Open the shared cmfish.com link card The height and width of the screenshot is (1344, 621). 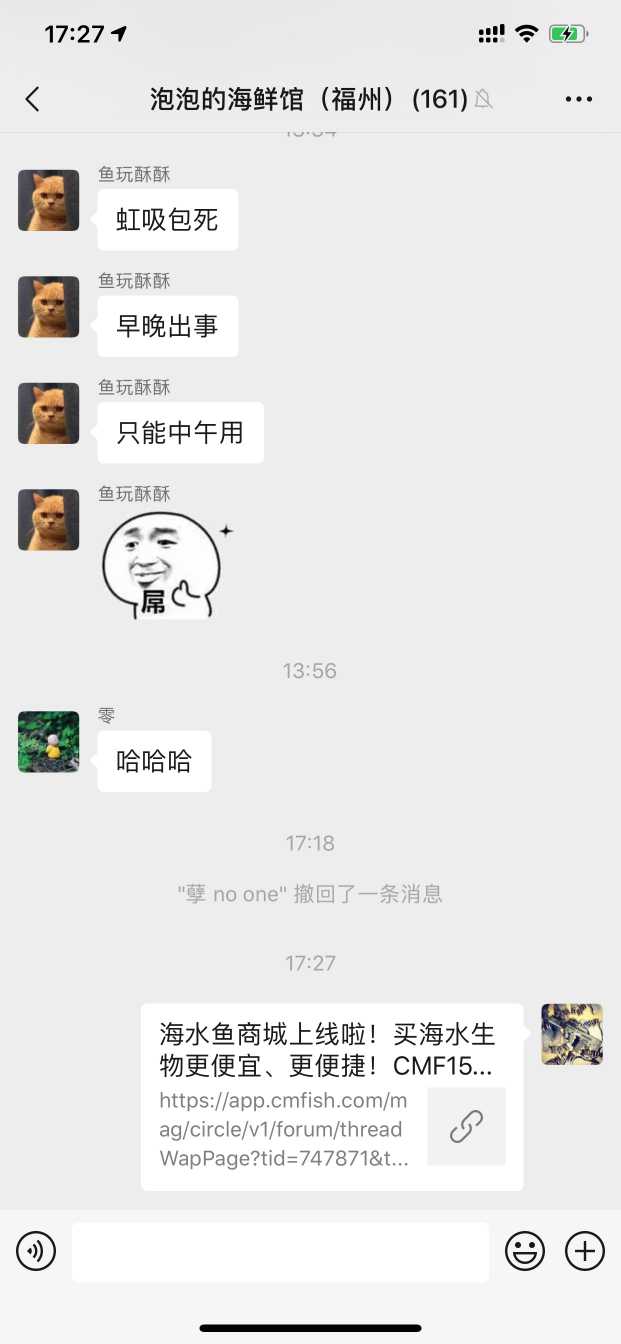point(331,1097)
